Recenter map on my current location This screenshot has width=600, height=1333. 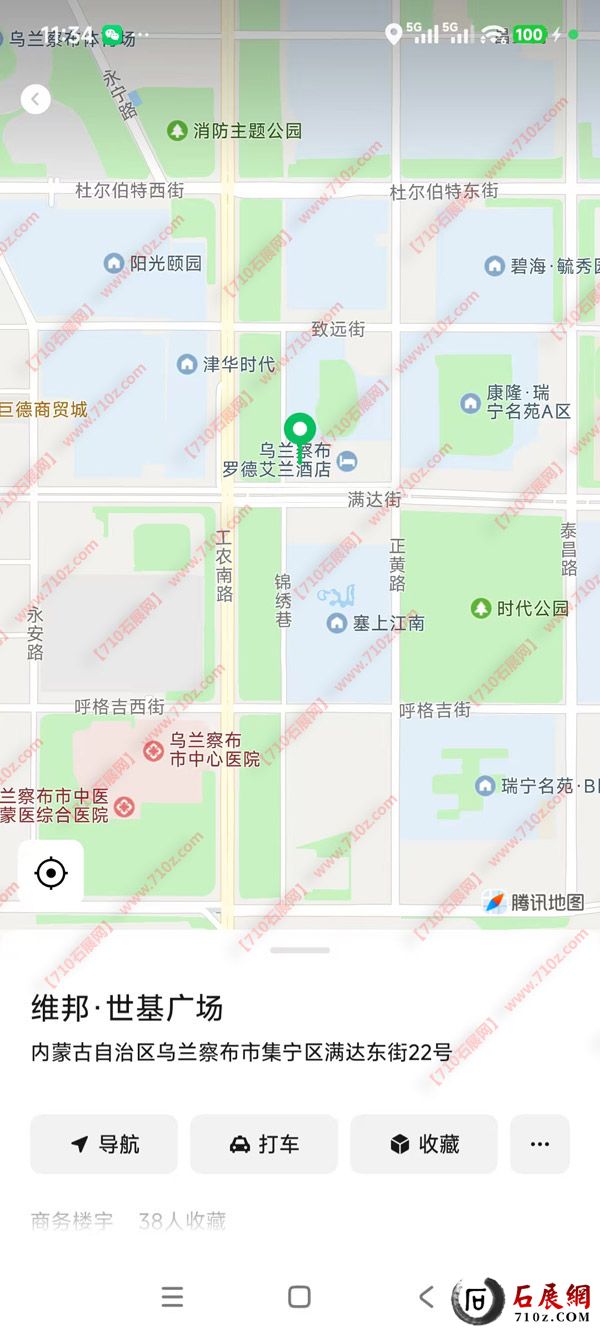50,874
